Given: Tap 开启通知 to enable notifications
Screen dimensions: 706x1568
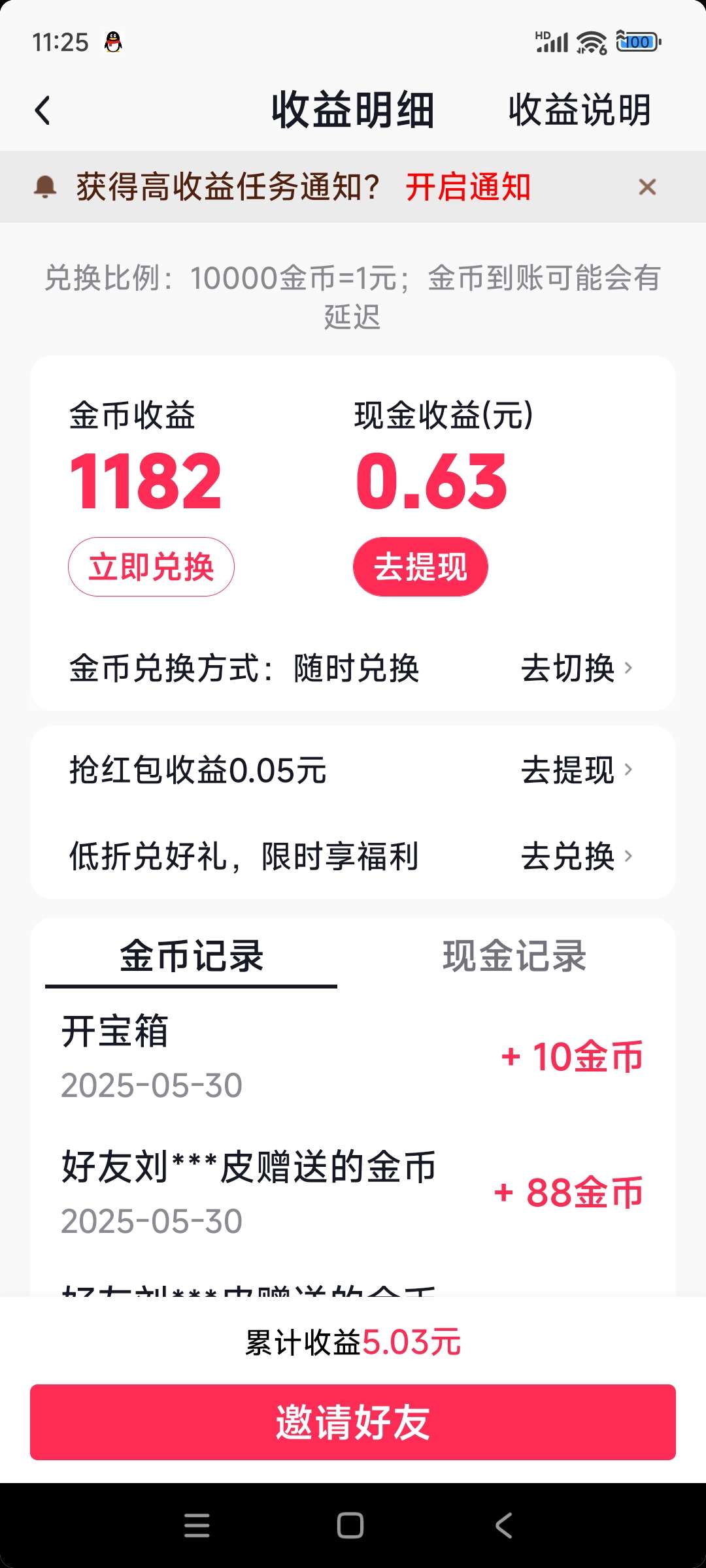Looking at the screenshot, I should click(468, 187).
